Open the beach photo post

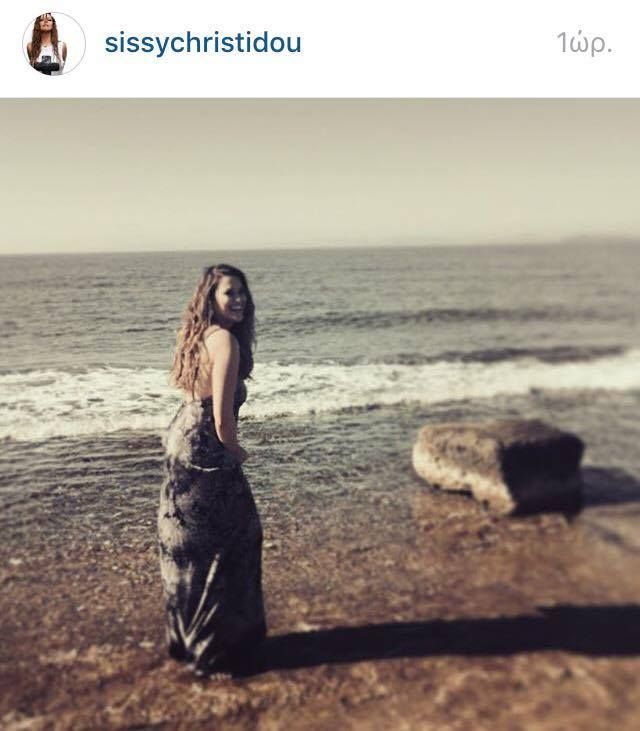click(320, 414)
